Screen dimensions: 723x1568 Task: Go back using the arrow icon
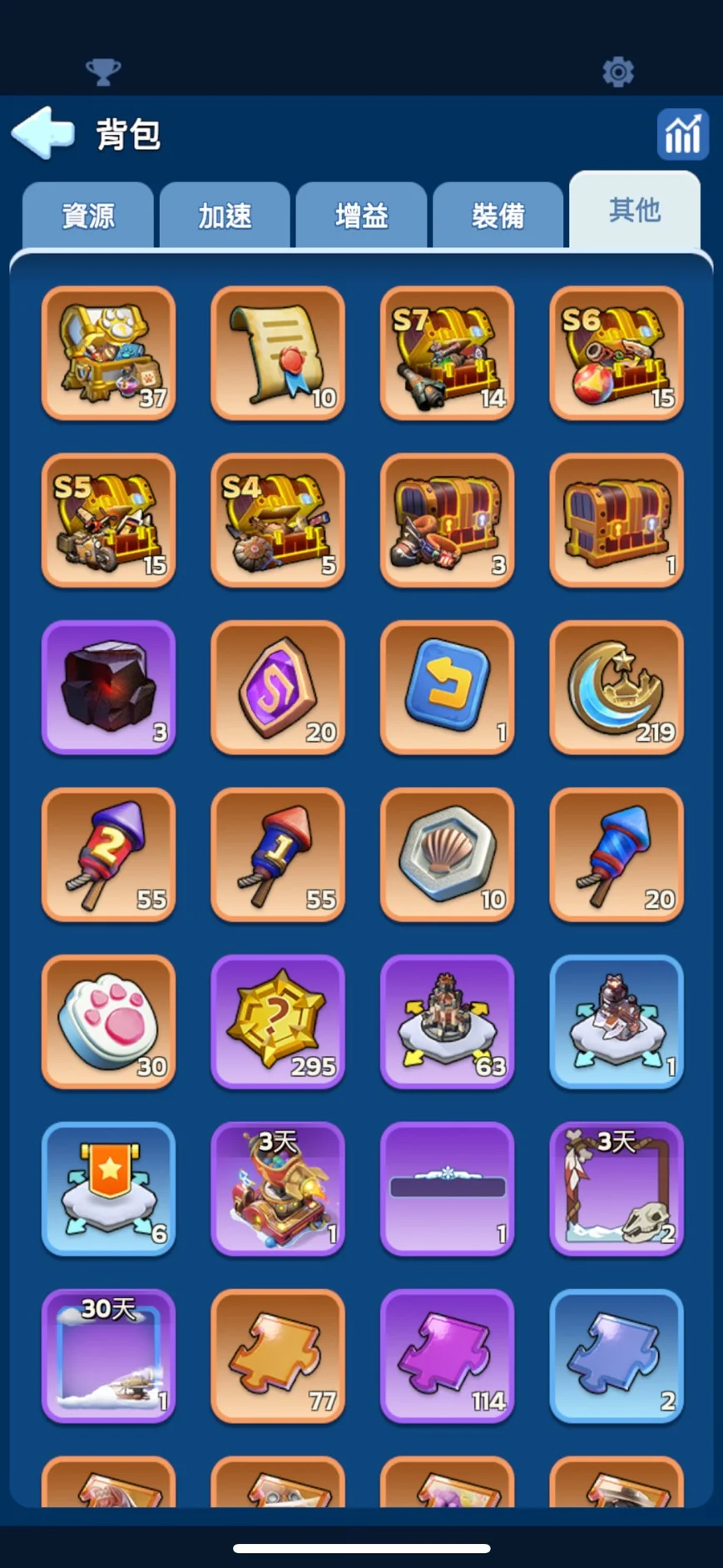43,133
